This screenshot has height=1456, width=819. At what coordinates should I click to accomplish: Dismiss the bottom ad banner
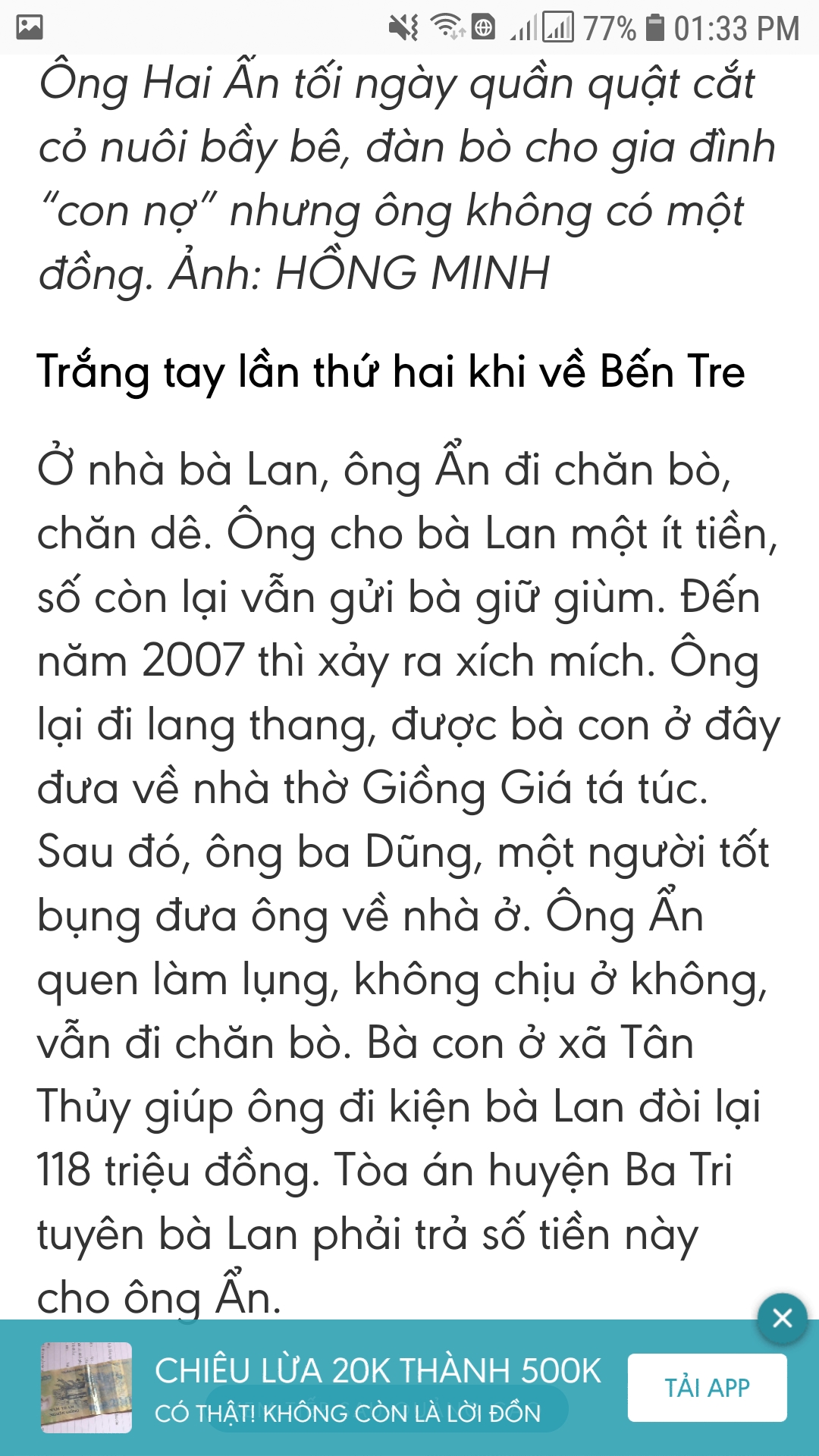coord(782,1319)
